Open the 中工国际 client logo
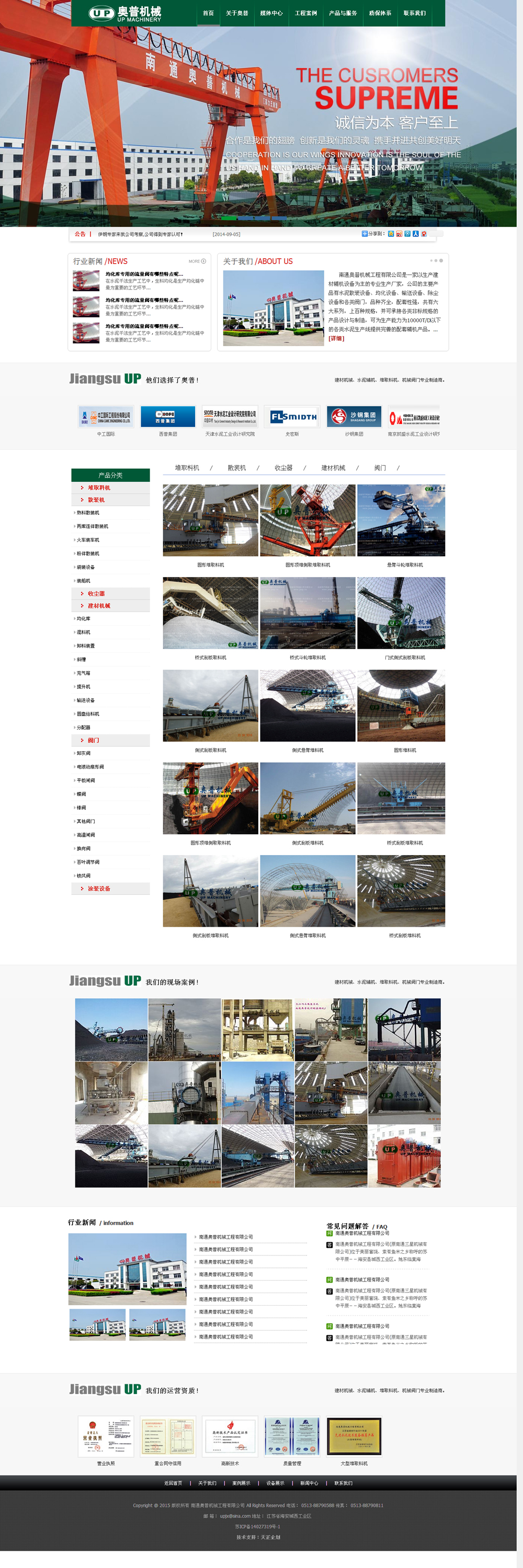Screen dimensions: 523x1568 pos(106,417)
